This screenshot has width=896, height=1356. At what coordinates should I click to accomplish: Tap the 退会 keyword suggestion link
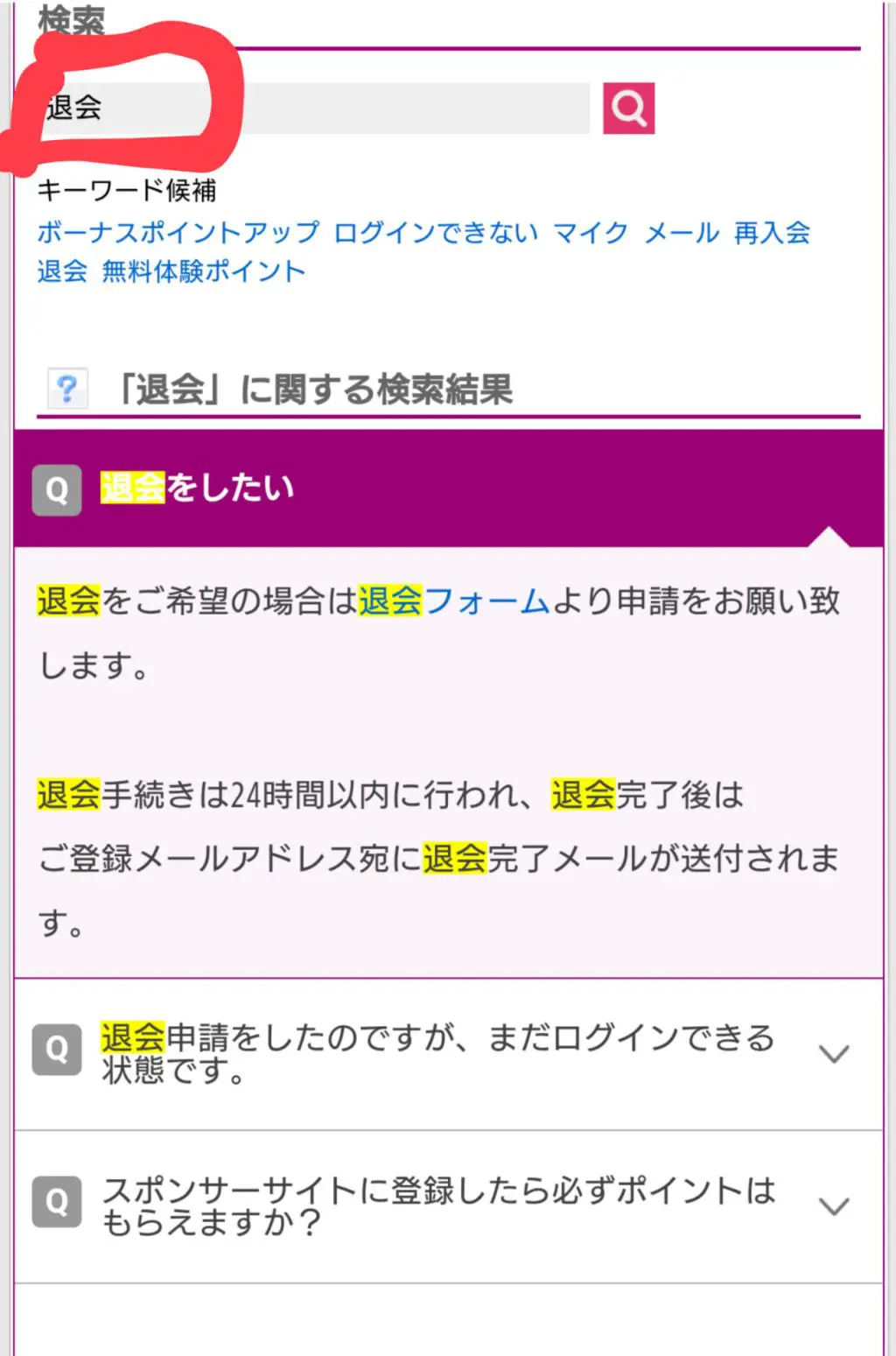click(62, 271)
